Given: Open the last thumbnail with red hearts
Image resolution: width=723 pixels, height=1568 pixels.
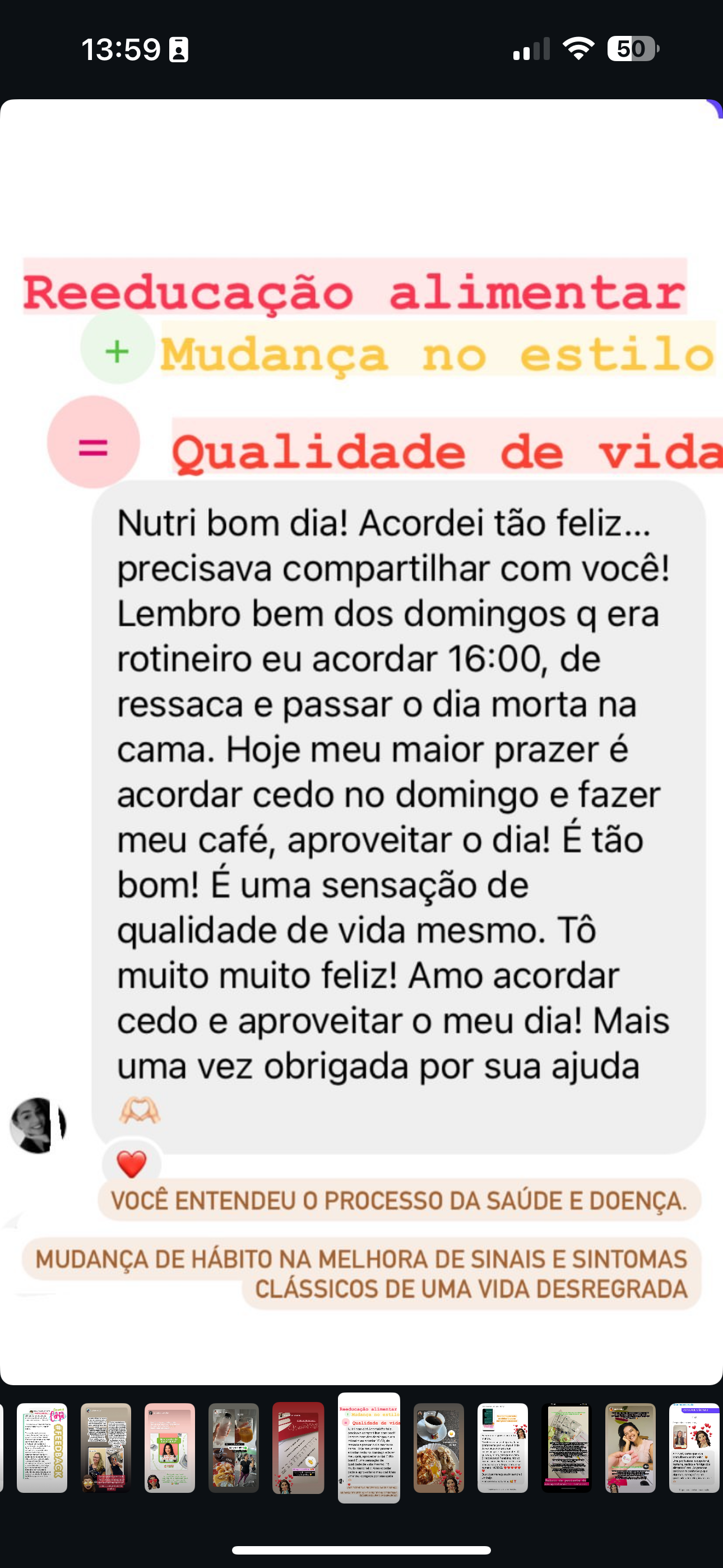Looking at the screenshot, I should pos(694,1448).
